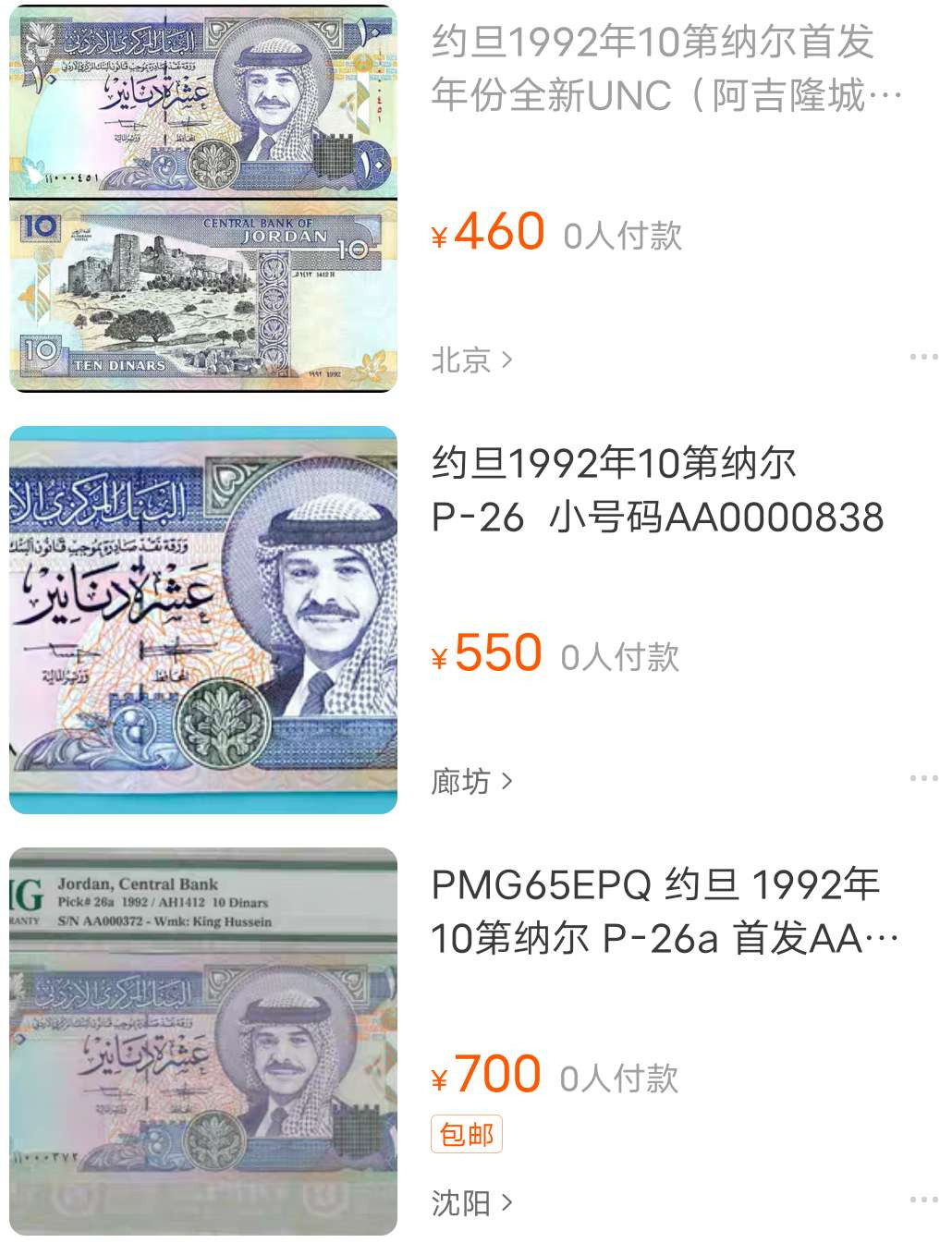952x1243 pixels.
Task: Tap the 北京 seller location link
Action: pyautogui.click(x=471, y=359)
